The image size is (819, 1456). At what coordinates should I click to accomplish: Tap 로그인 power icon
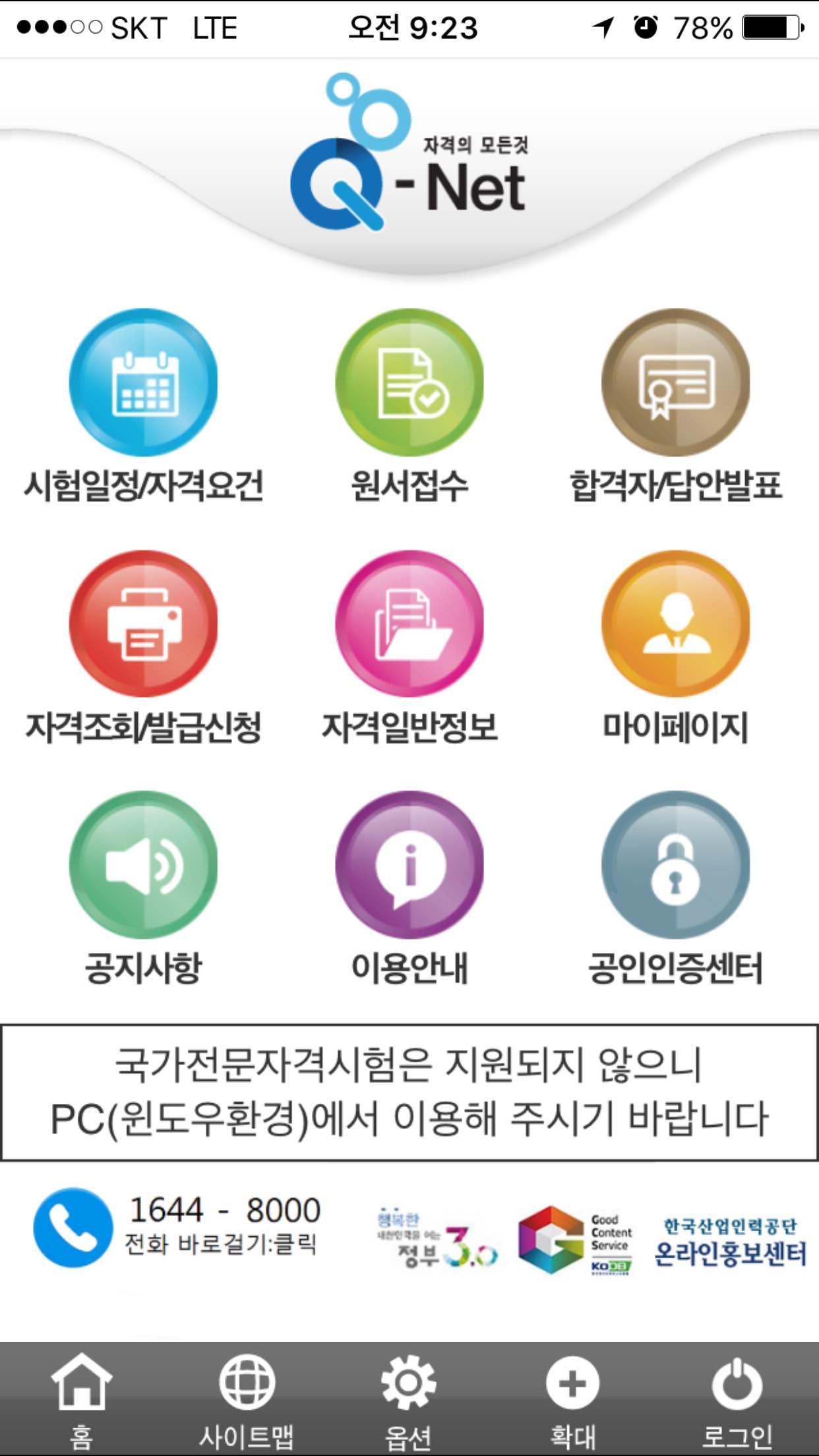click(x=737, y=1399)
